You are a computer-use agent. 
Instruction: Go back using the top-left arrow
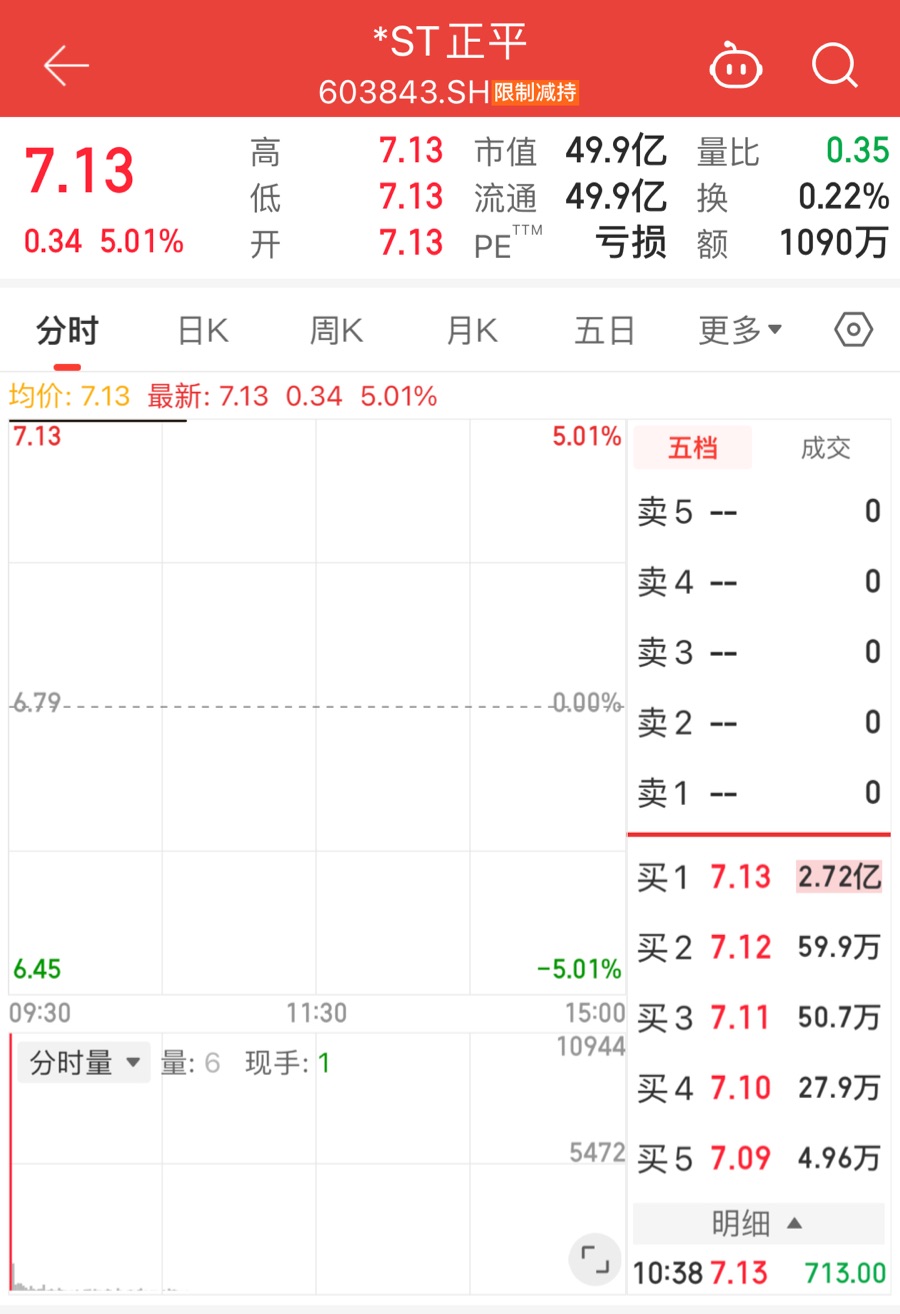66,66
